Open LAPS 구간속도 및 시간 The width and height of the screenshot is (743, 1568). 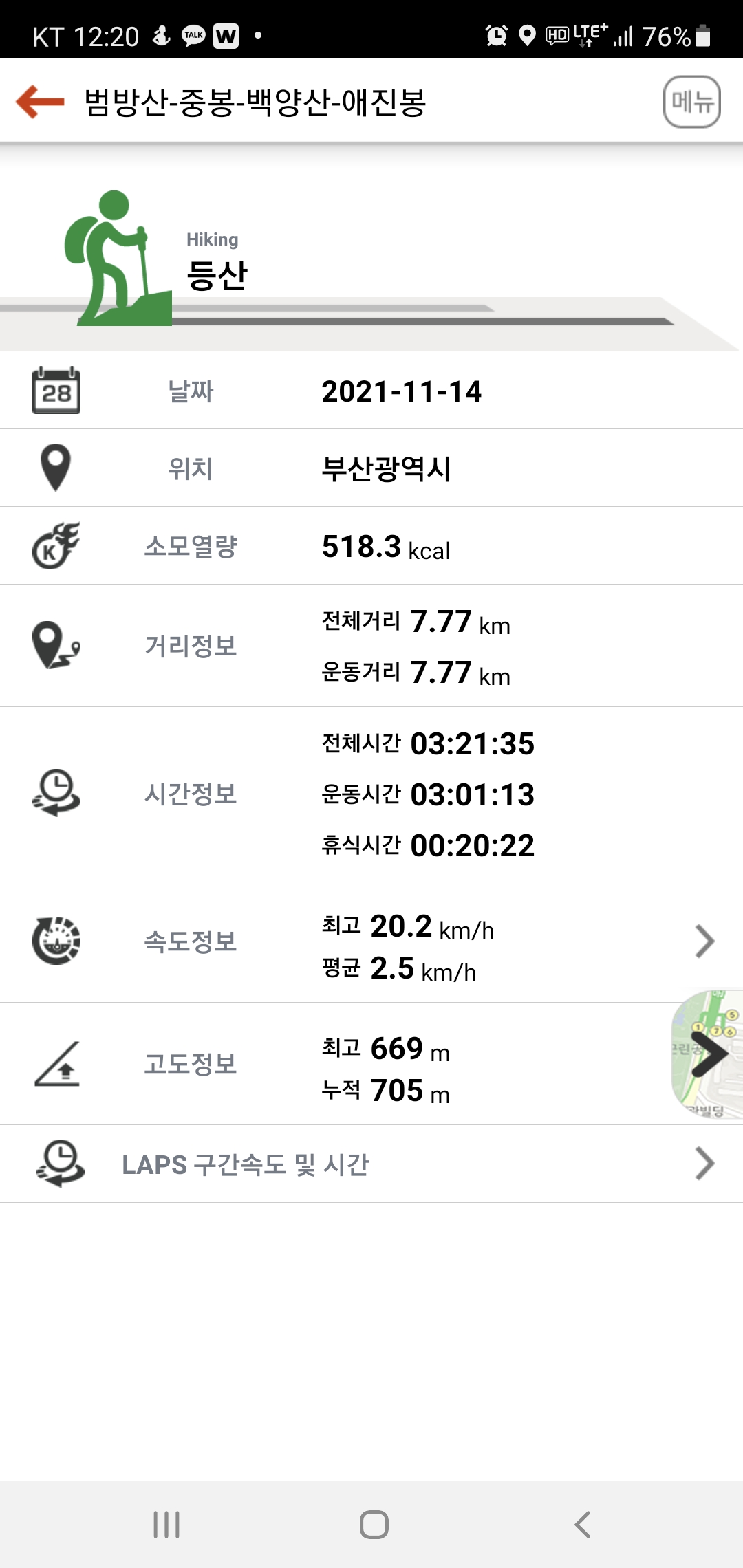371,1164
